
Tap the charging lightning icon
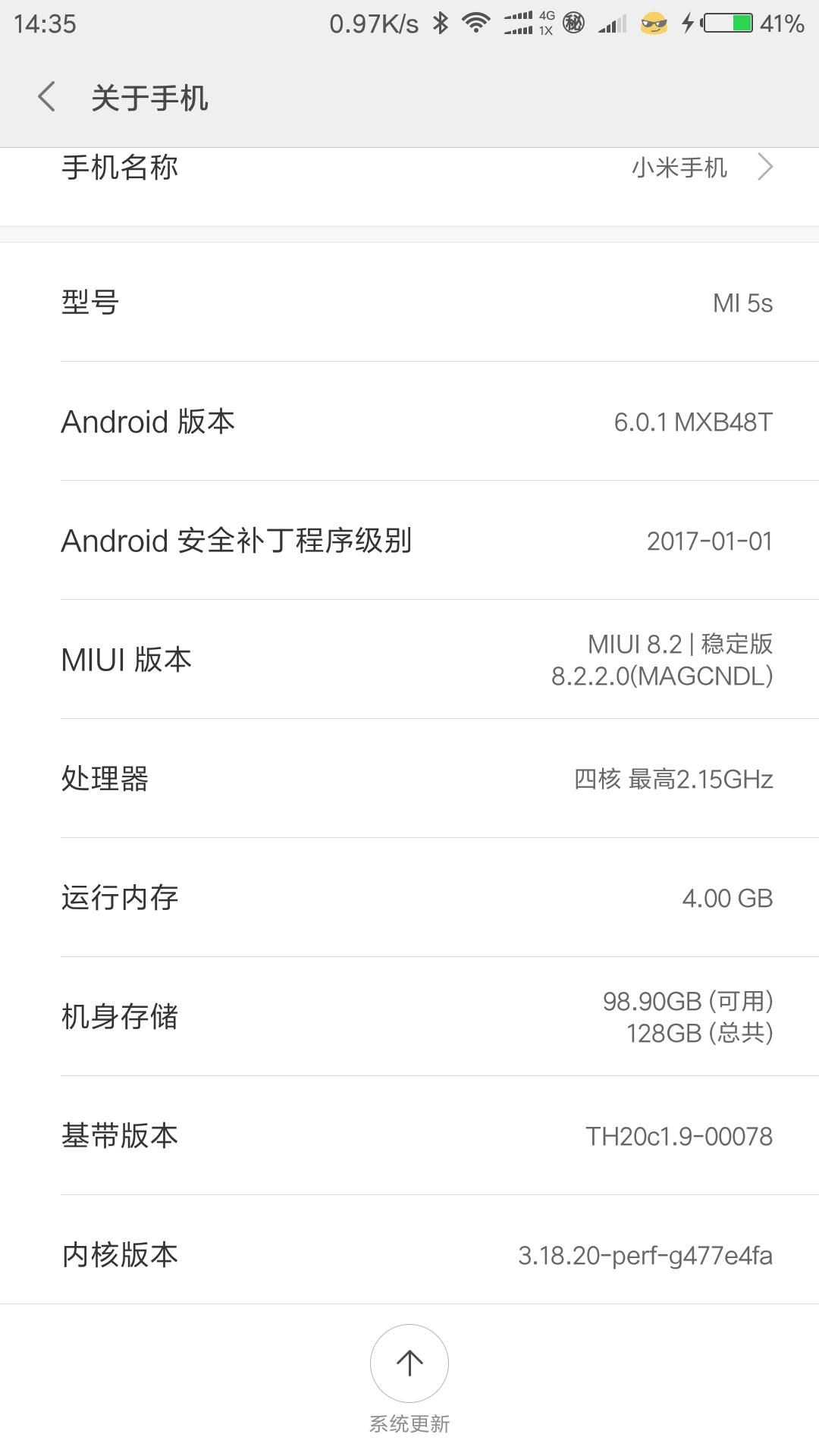coord(686,23)
